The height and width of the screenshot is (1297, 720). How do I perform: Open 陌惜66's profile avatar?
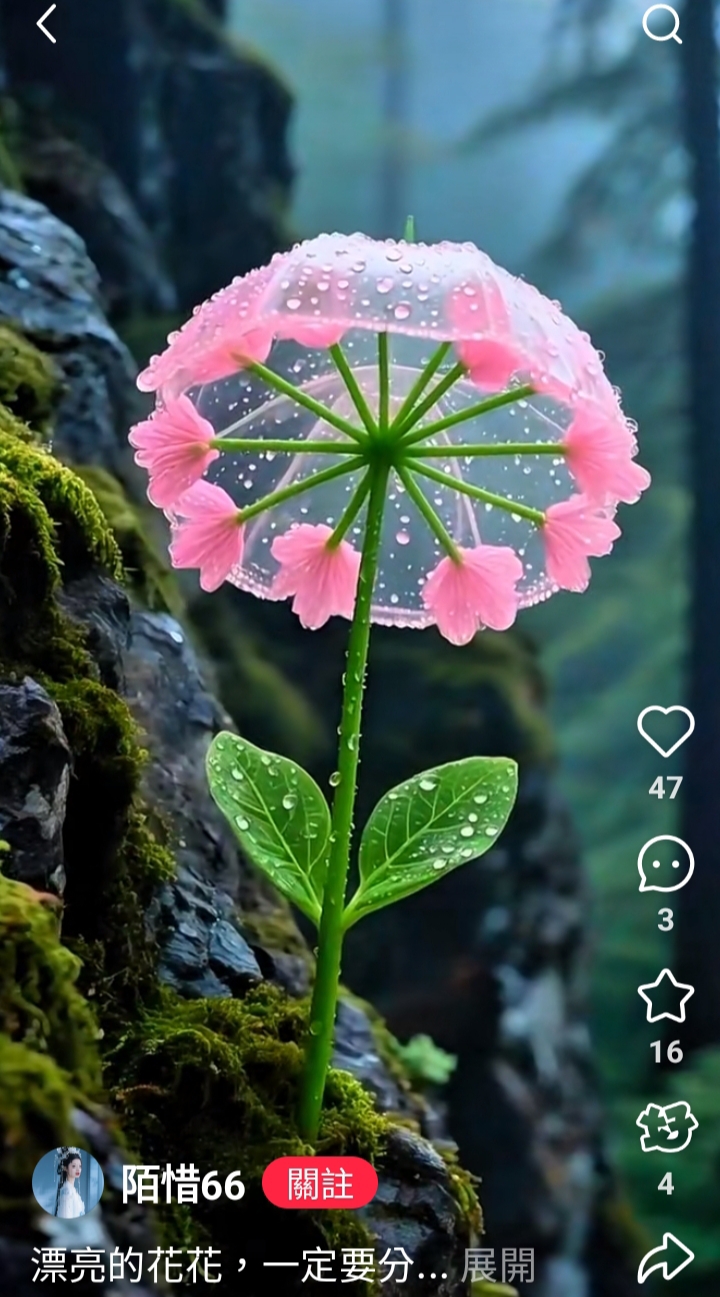pyautogui.click(x=68, y=1182)
